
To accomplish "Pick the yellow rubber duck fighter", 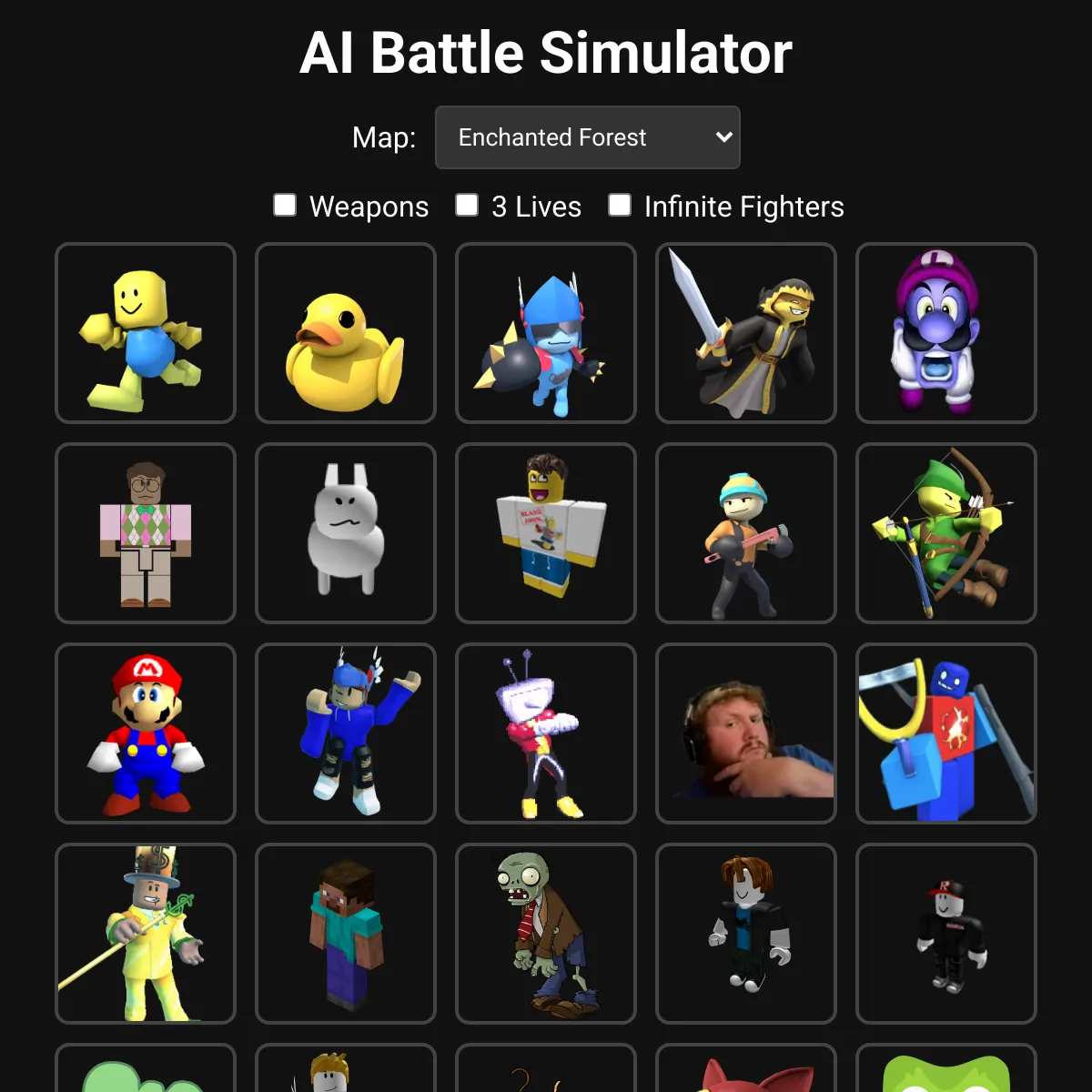I will coord(346,333).
